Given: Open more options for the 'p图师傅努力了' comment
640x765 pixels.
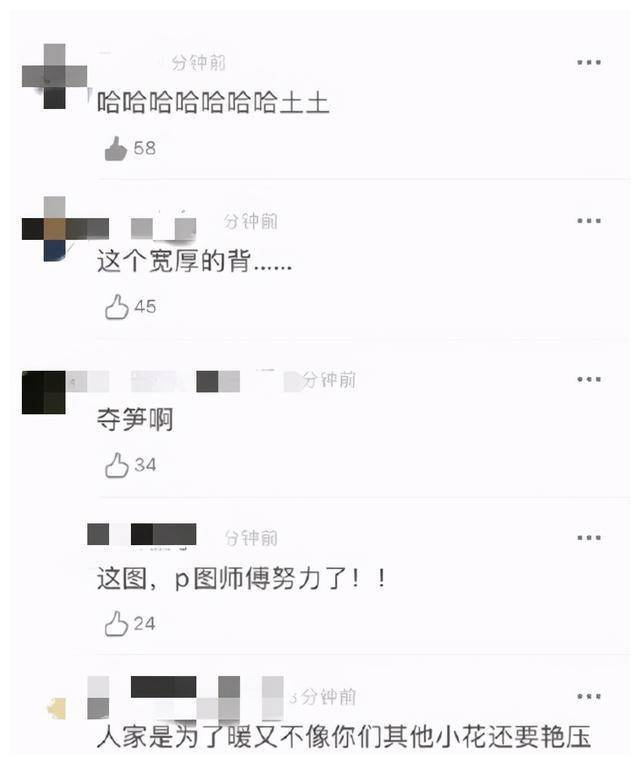Looking at the screenshot, I should (588, 538).
